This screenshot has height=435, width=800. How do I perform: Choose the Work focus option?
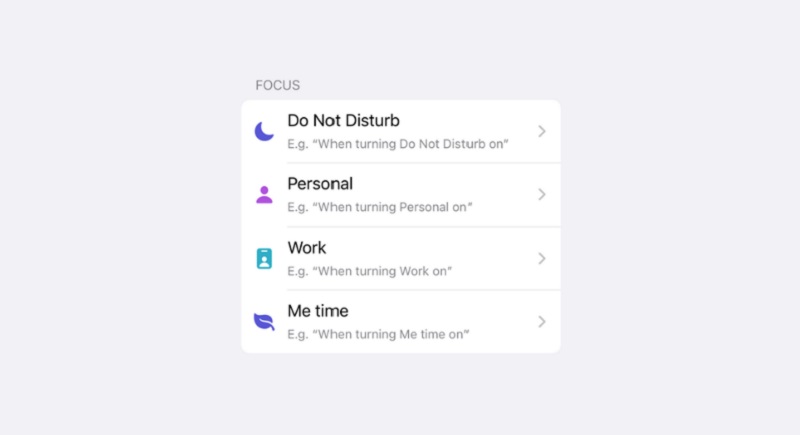(400, 258)
